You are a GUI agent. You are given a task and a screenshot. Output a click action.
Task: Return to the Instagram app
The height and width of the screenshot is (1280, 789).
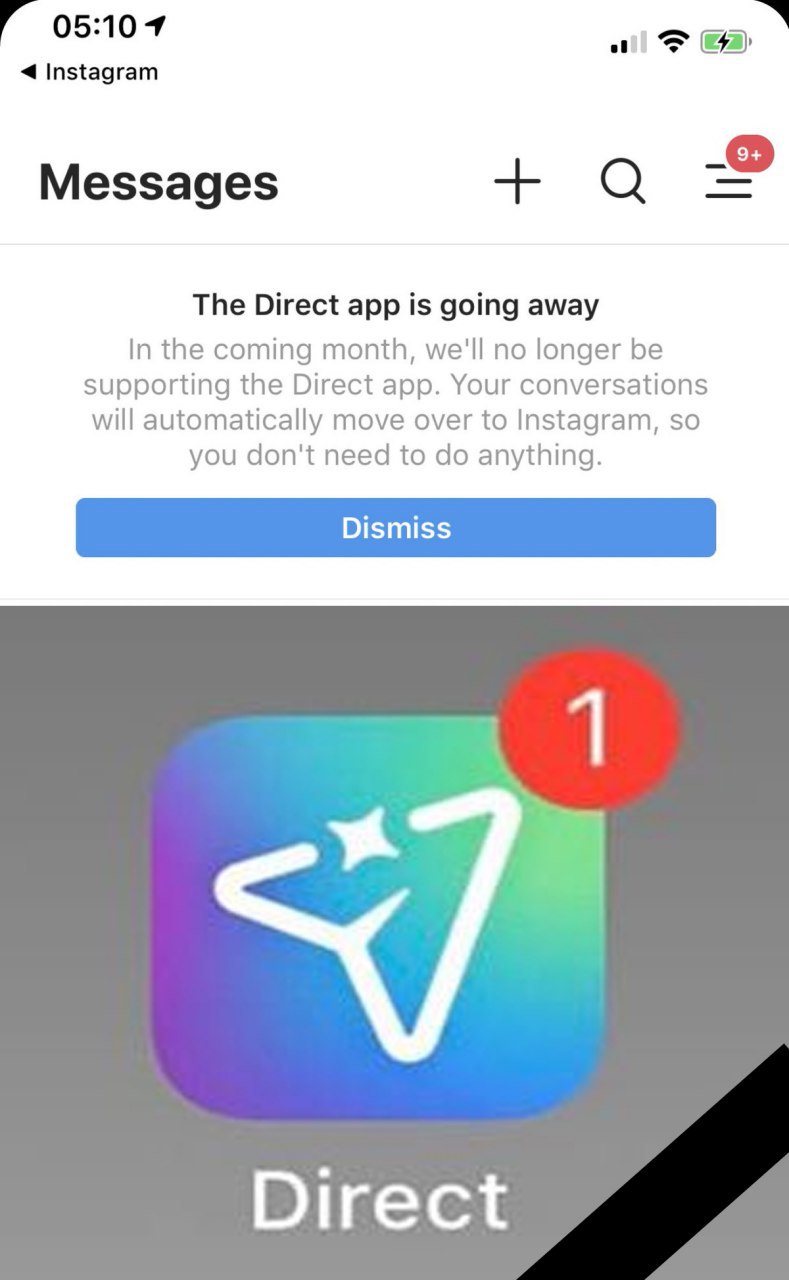coord(90,72)
